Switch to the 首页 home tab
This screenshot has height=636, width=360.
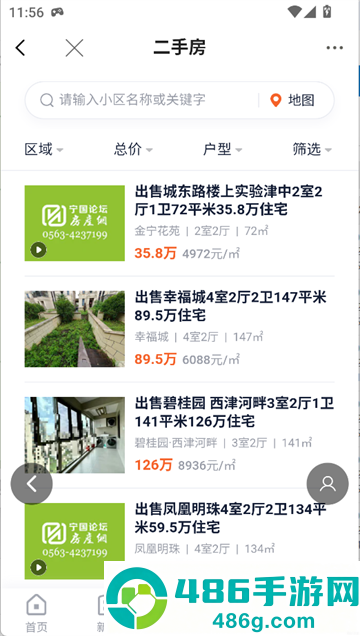coord(36,612)
